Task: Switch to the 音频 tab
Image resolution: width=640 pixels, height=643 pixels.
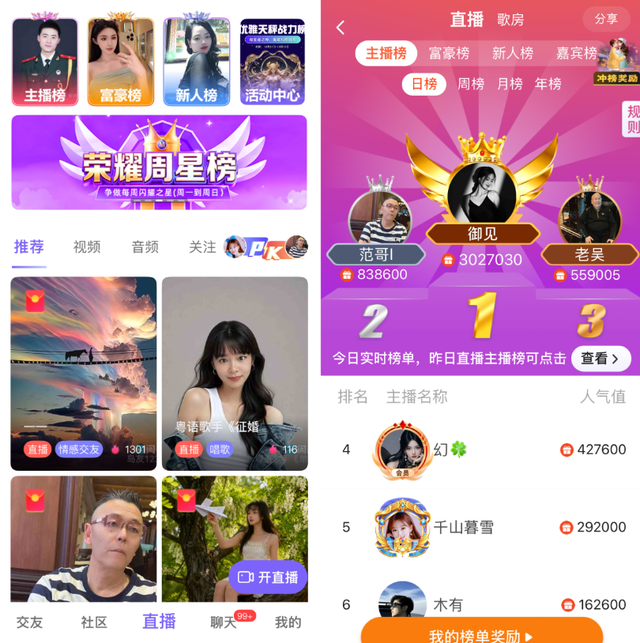Action: click(x=145, y=247)
